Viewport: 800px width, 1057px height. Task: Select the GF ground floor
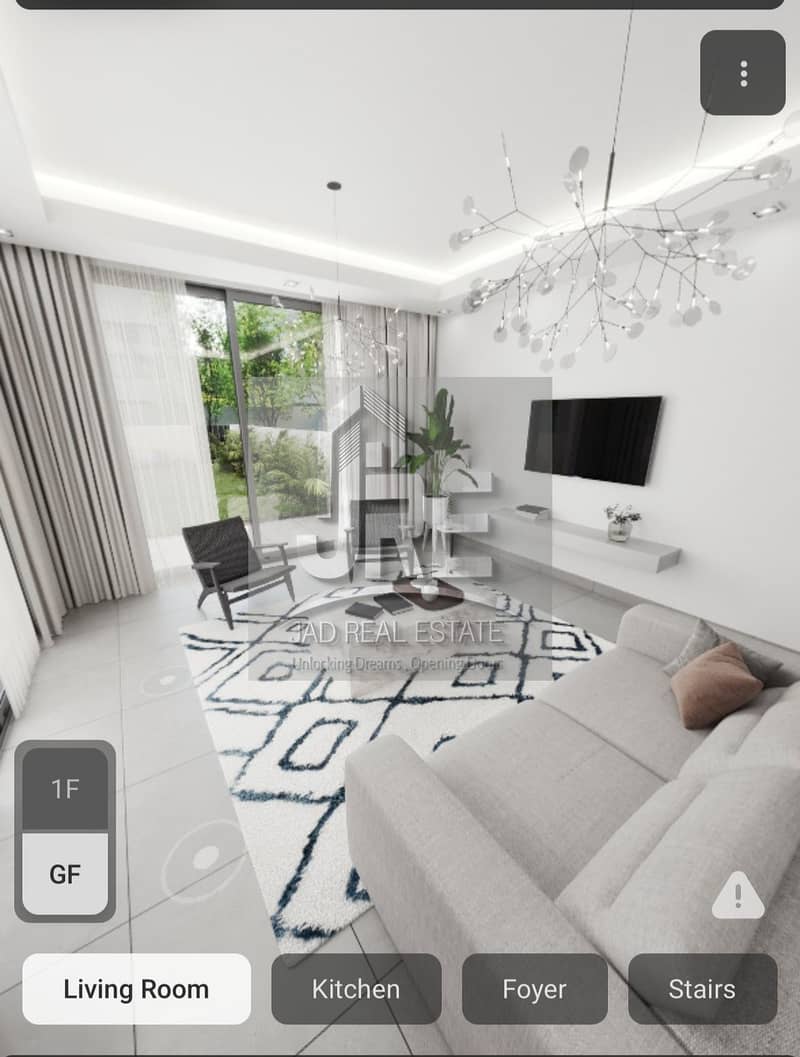coord(65,874)
